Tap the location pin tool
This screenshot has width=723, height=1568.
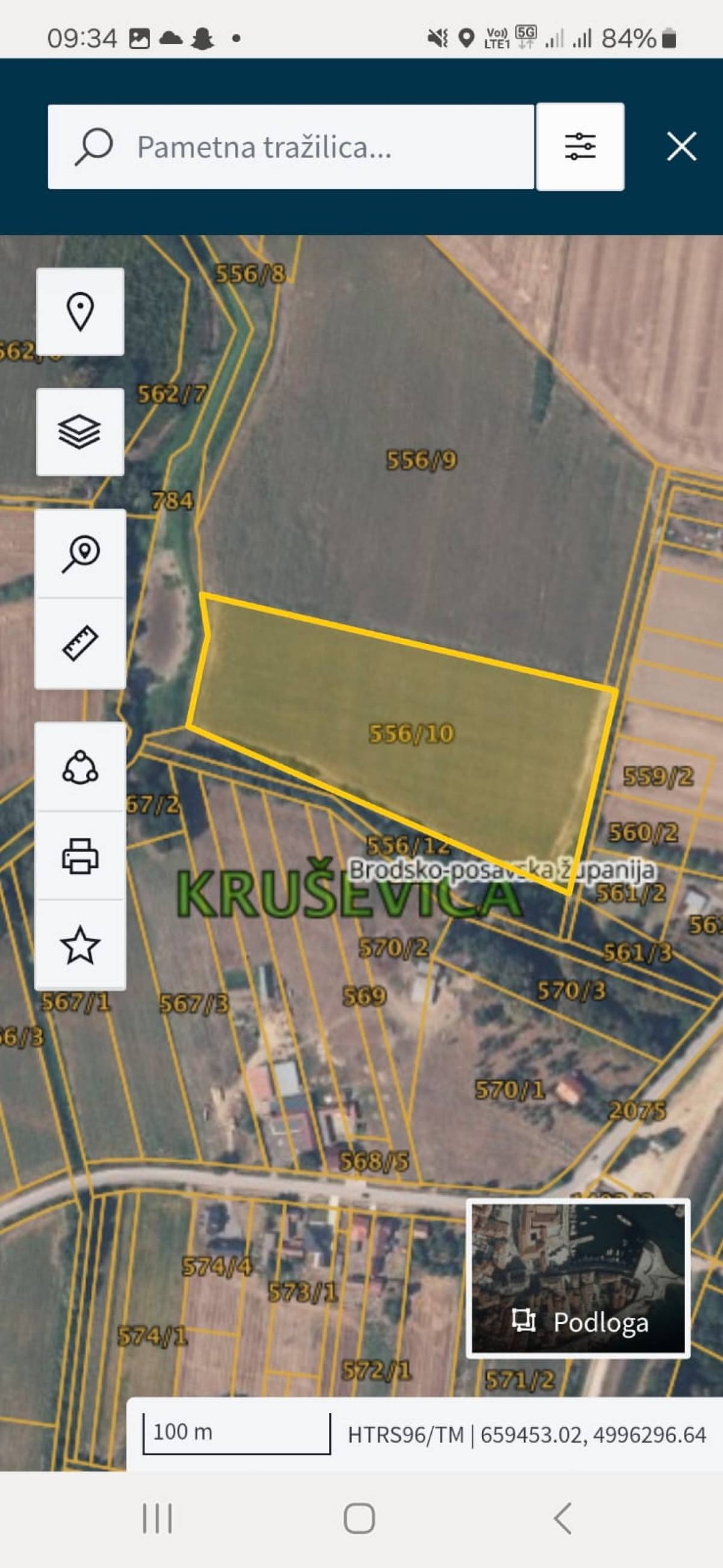tap(80, 312)
